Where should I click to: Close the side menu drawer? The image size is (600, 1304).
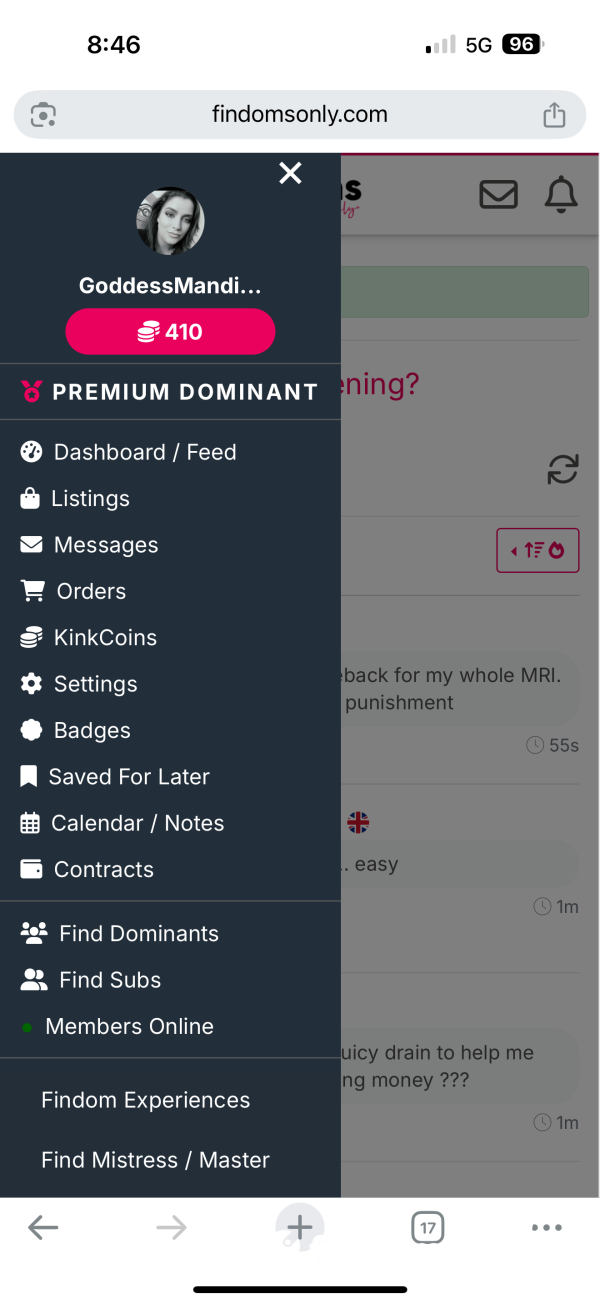[x=290, y=174]
